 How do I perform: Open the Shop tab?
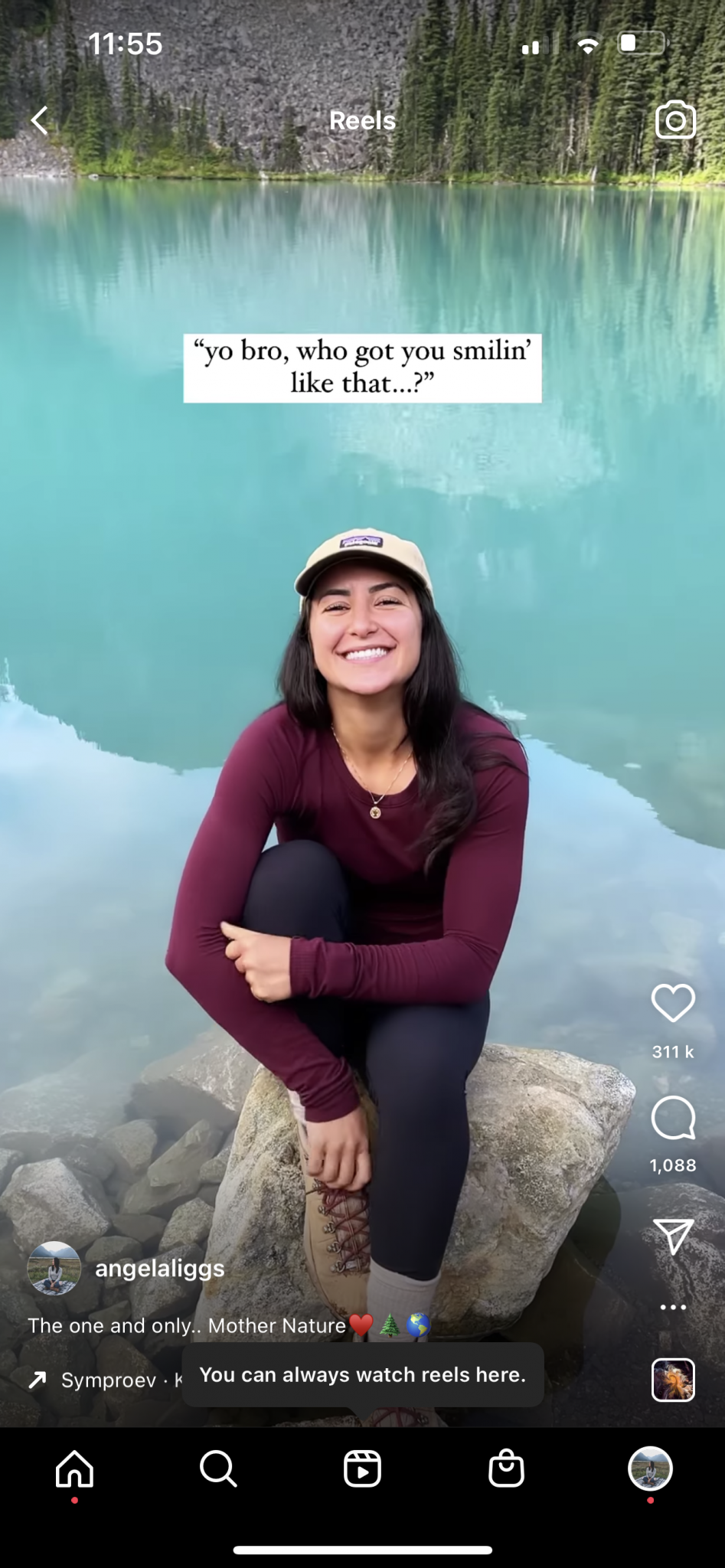click(506, 1469)
